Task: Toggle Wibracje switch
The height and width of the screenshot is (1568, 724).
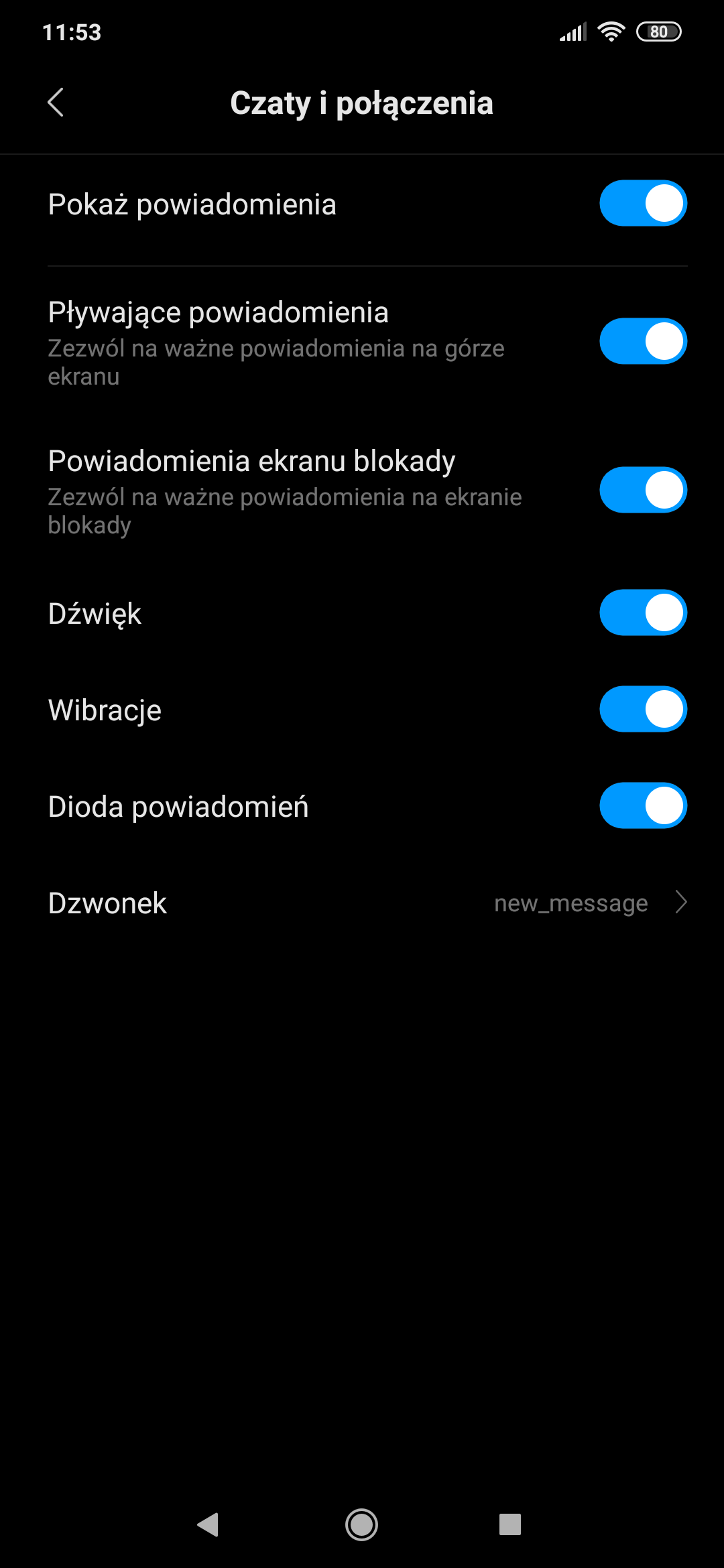Action: 642,709
